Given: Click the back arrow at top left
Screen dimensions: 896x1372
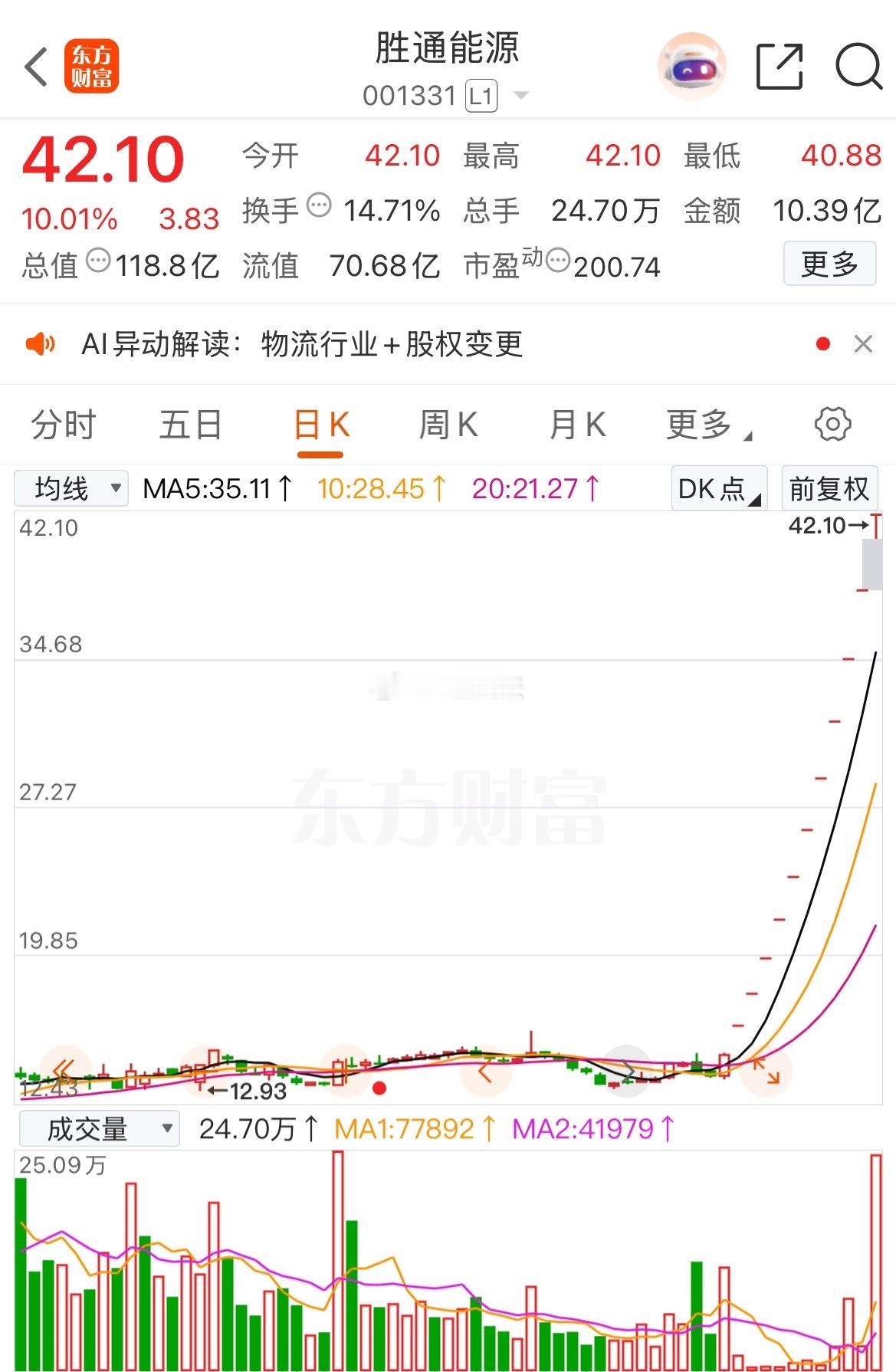Looking at the screenshot, I should tap(34, 65).
